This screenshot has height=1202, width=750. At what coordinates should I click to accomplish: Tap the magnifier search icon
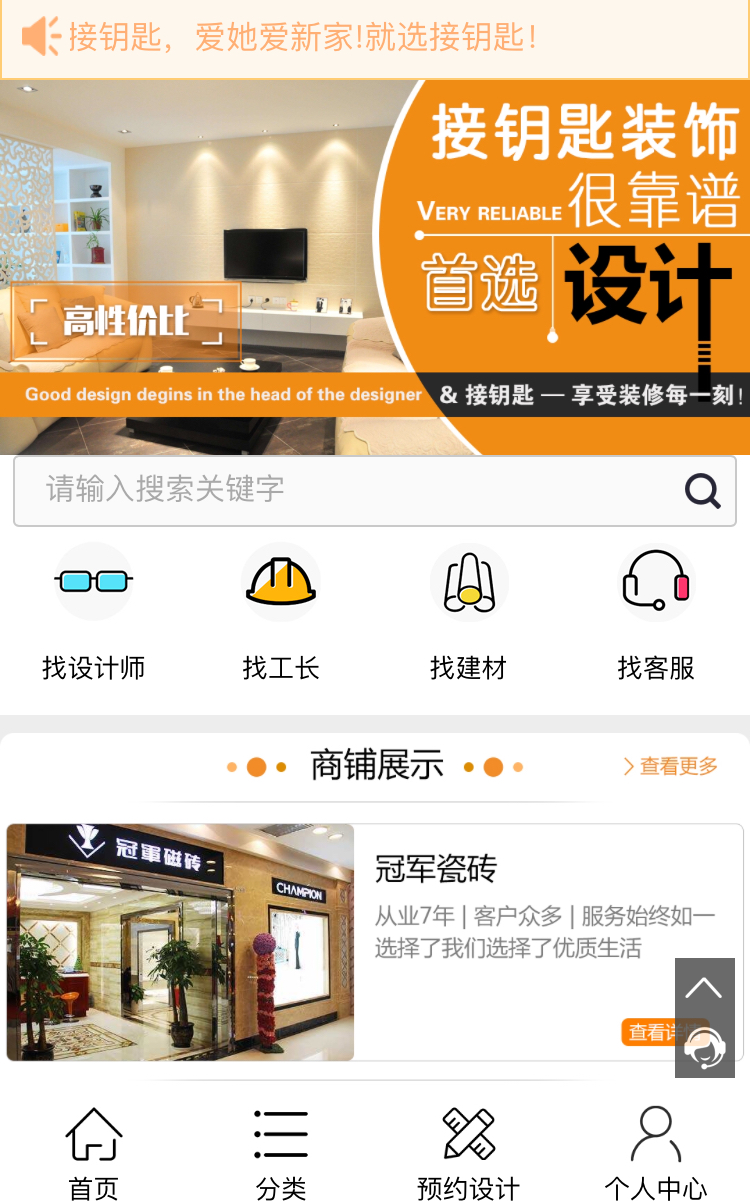(703, 490)
